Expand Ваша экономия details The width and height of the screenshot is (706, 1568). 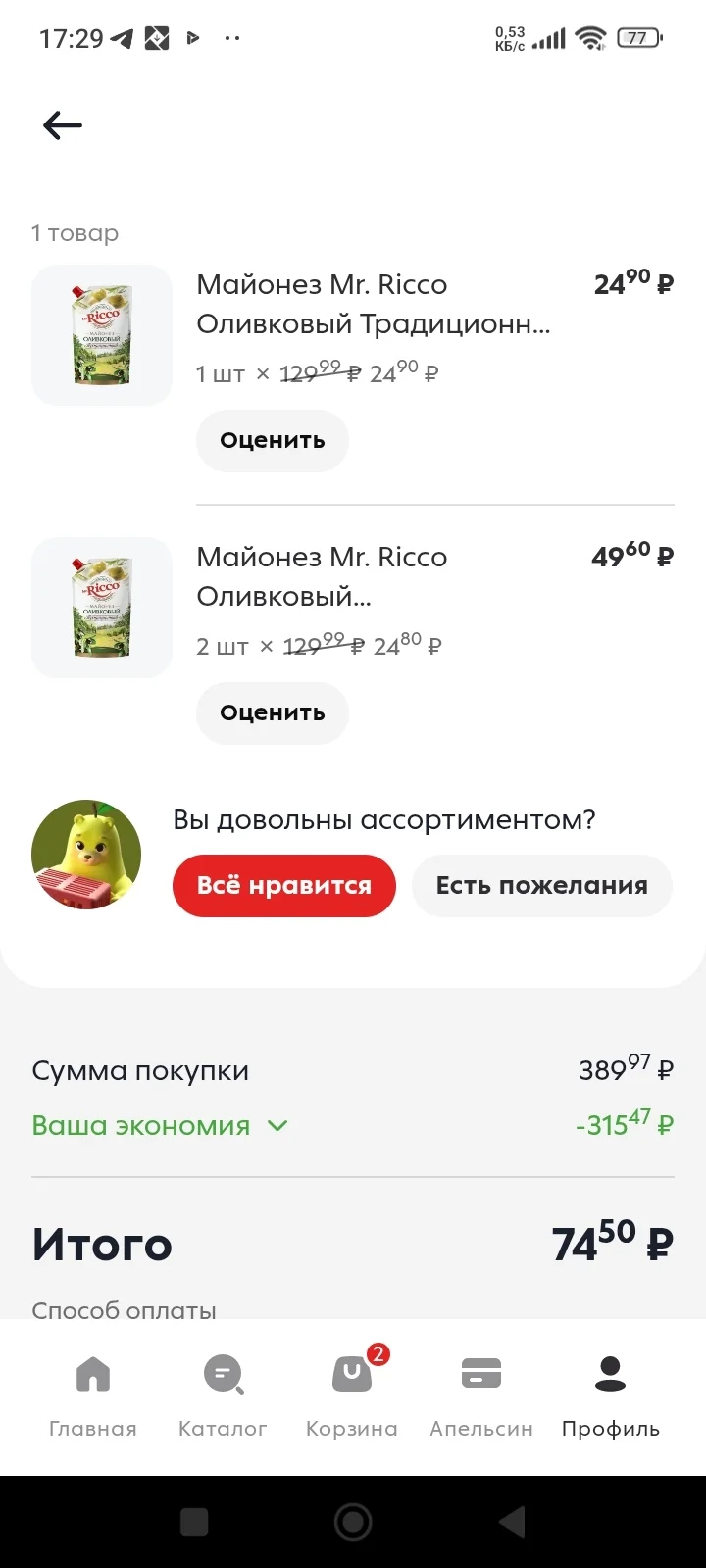[x=161, y=1125]
